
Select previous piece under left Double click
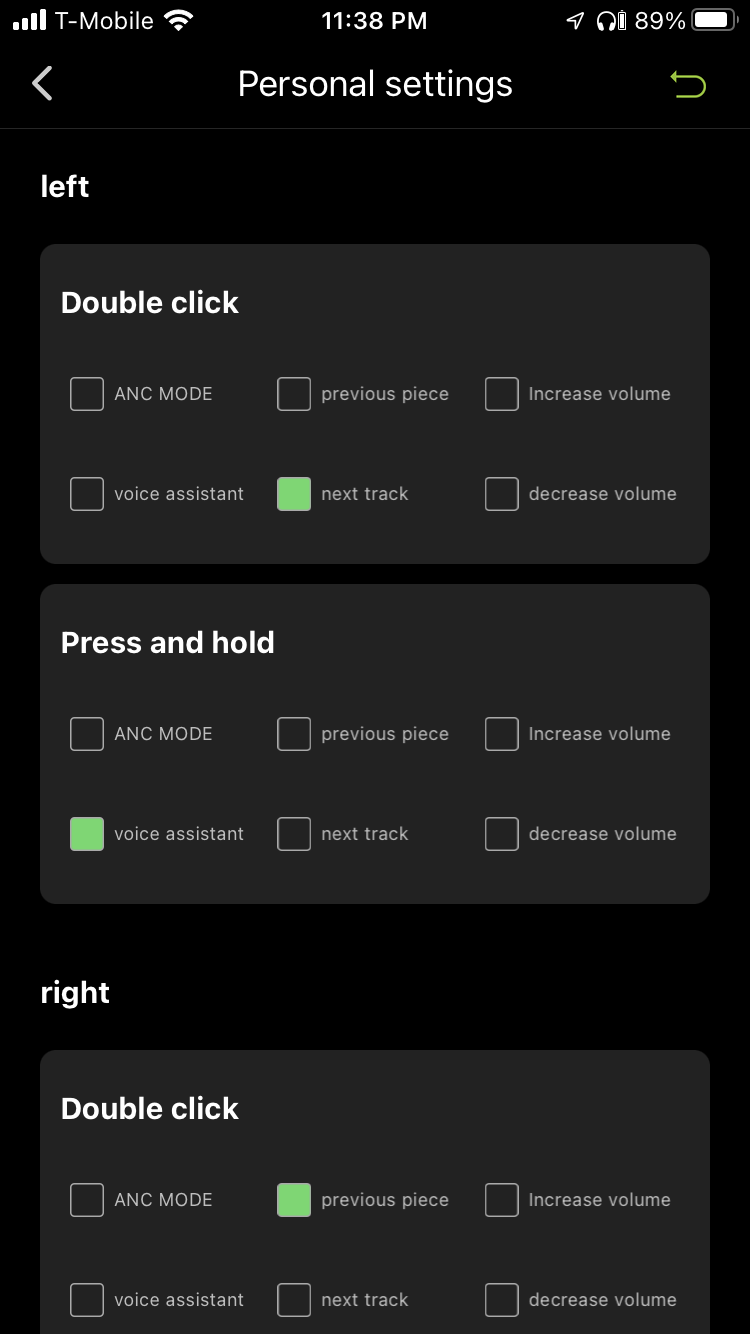pyautogui.click(x=294, y=394)
